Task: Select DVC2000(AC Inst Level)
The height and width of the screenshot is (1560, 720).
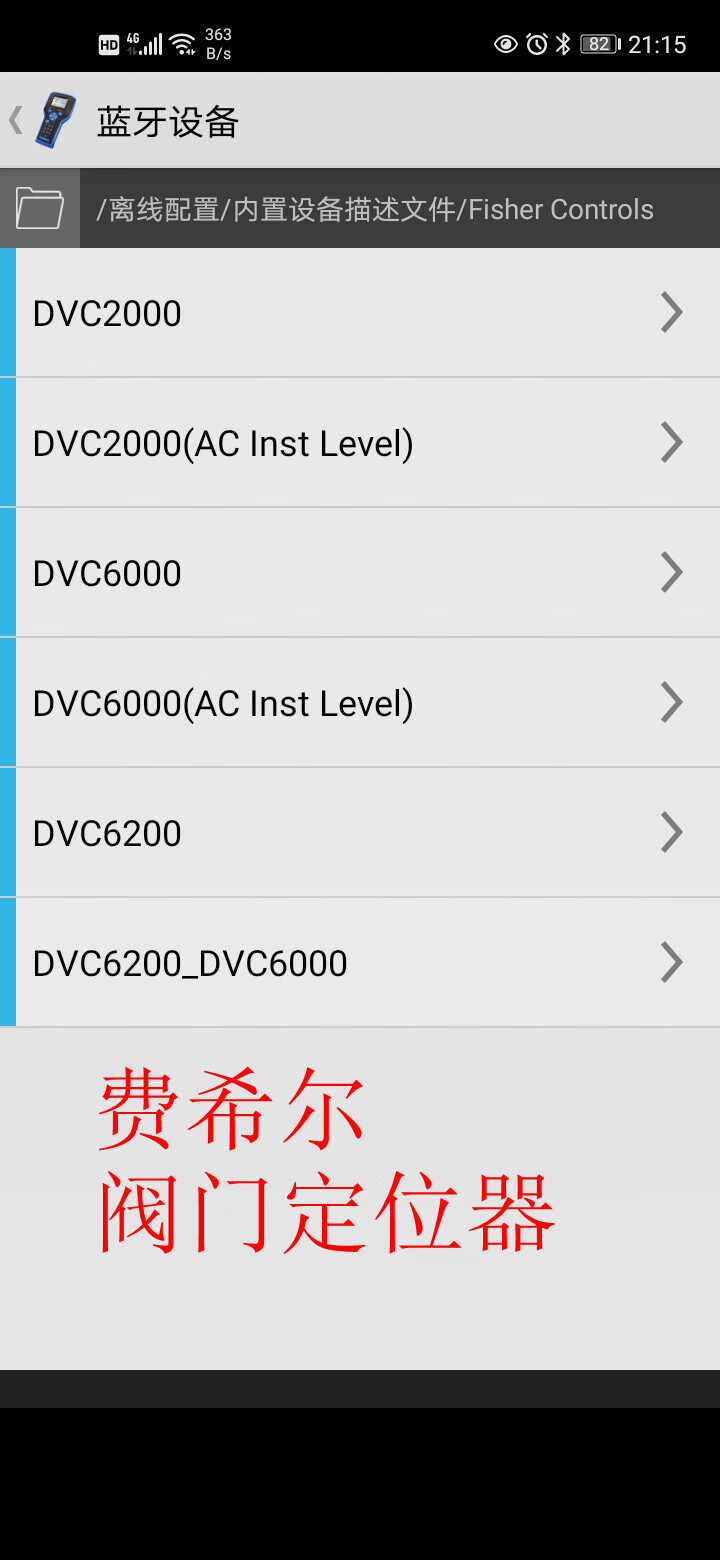Action: point(360,443)
